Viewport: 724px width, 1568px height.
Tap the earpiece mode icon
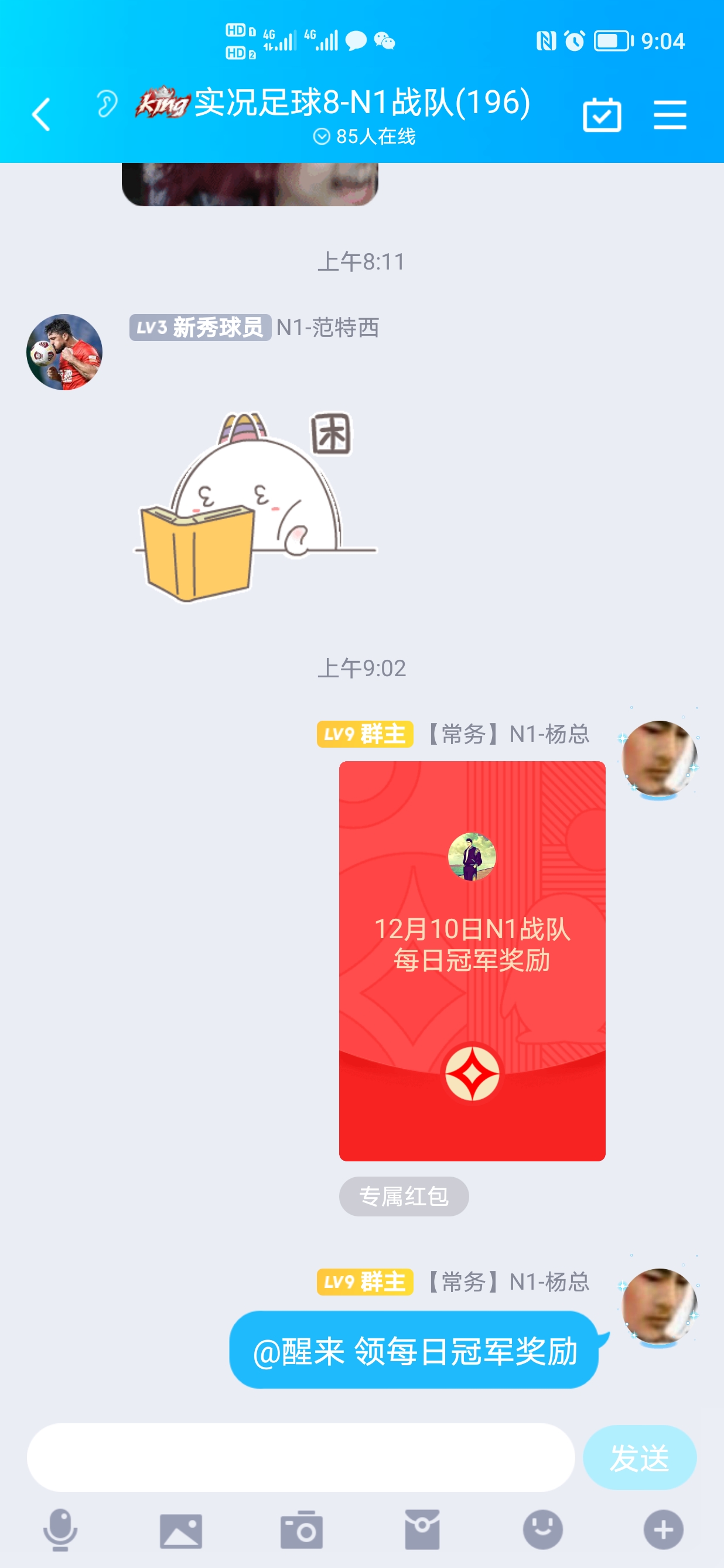[x=107, y=104]
